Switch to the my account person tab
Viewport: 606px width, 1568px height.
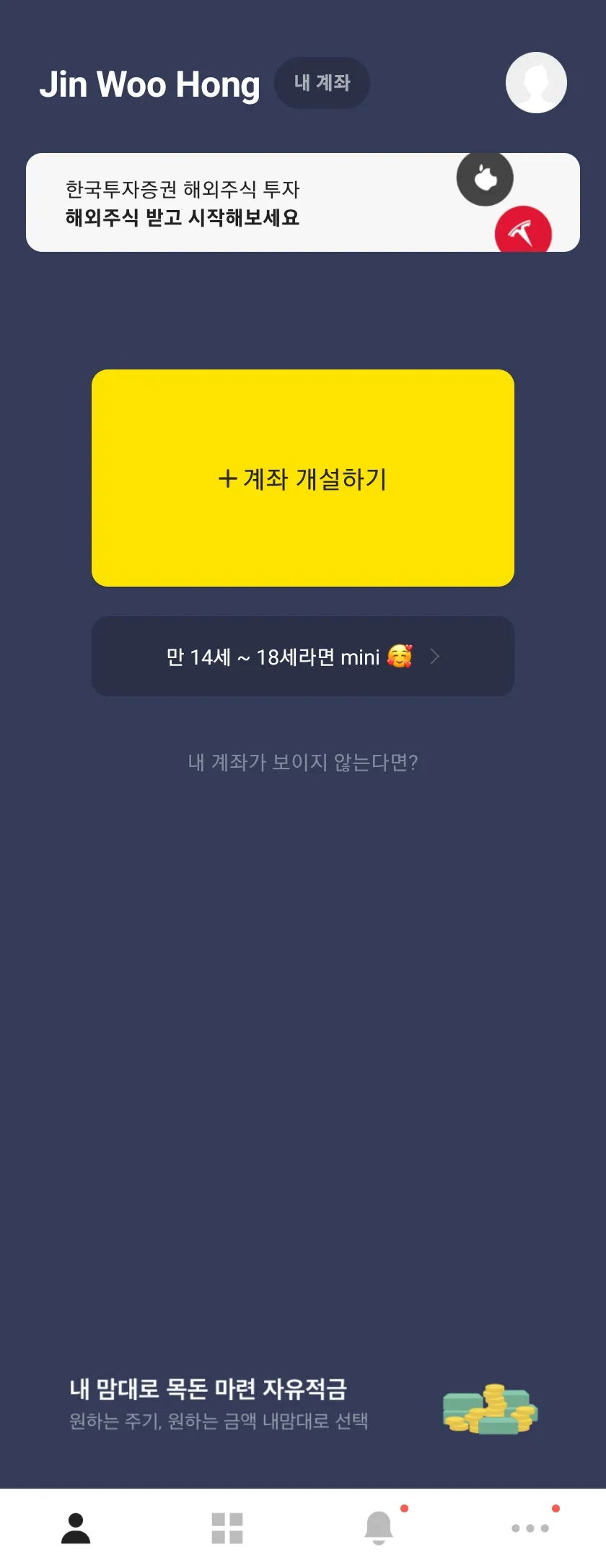click(x=76, y=1528)
